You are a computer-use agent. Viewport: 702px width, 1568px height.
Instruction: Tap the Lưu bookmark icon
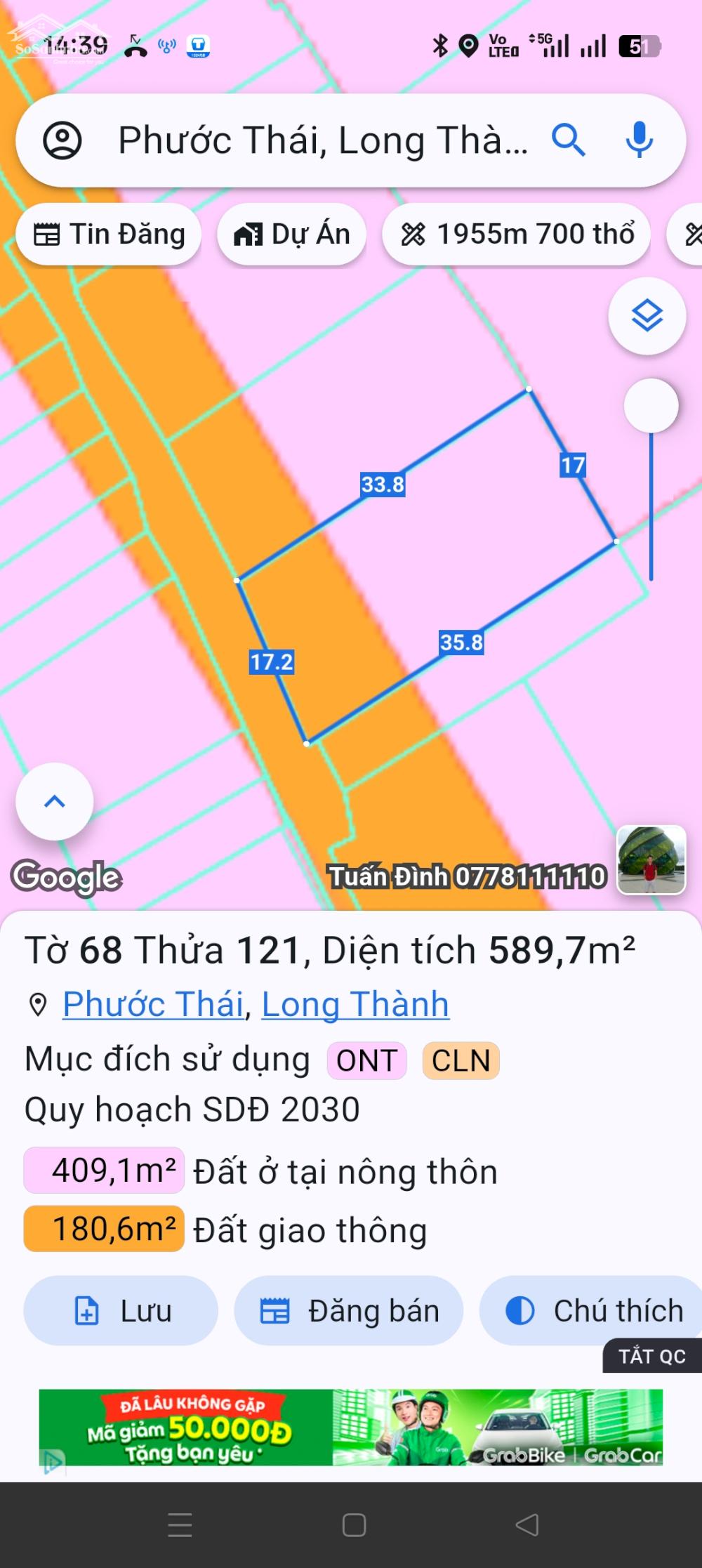tap(86, 1310)
